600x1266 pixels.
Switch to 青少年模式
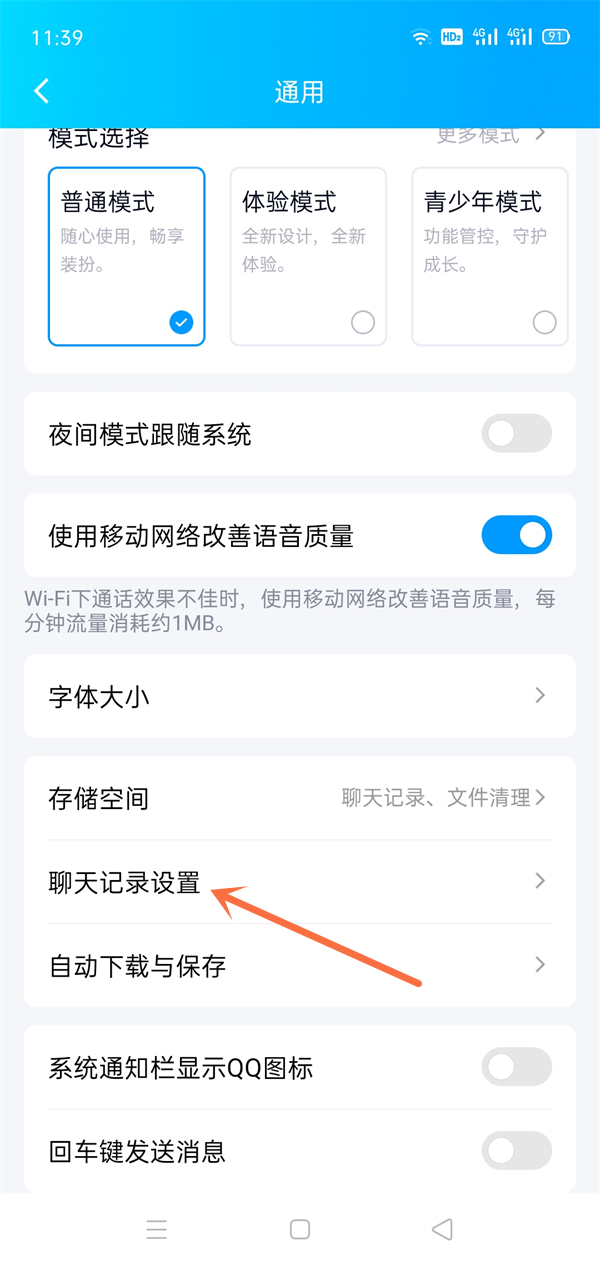click(x=489, y=257)
